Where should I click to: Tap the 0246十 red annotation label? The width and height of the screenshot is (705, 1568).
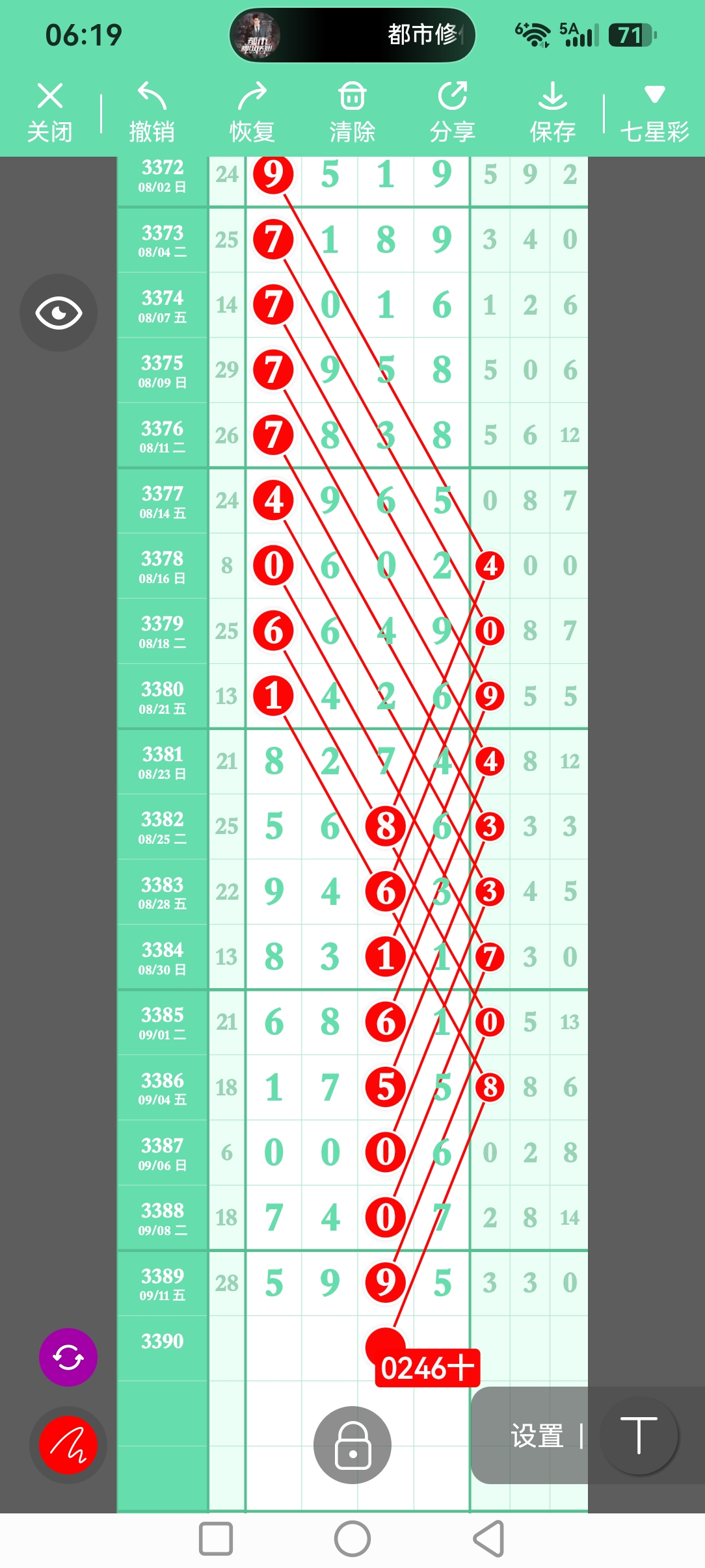427,1368
